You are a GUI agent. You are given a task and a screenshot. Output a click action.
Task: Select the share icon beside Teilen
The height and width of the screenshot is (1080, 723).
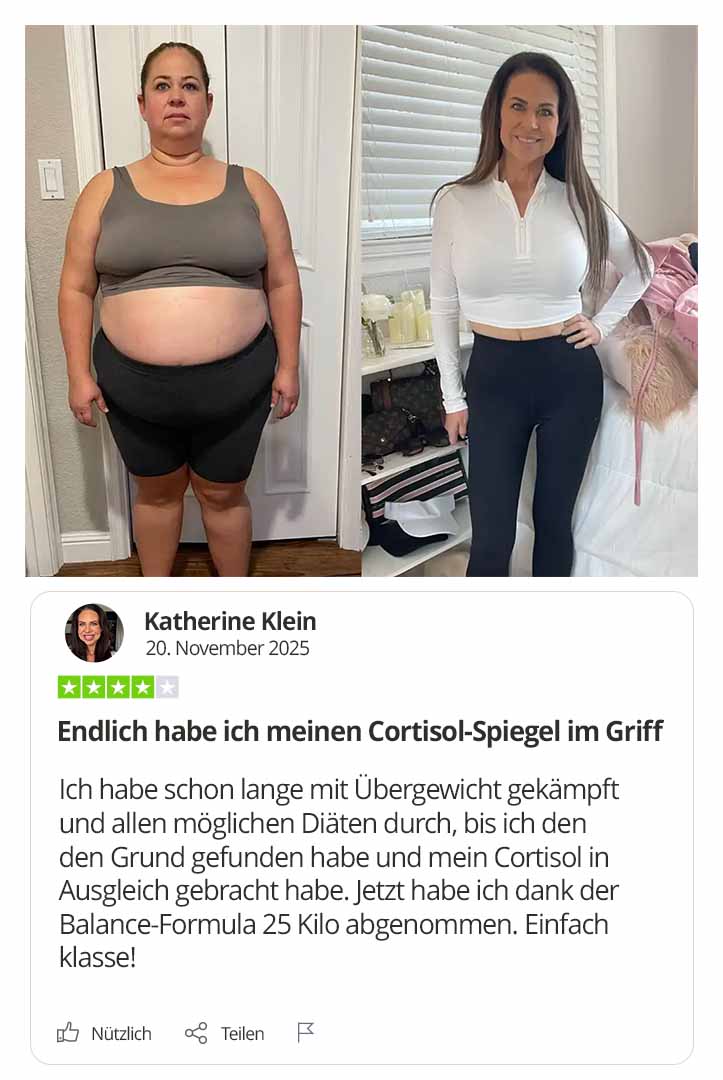click(197, 1033)
